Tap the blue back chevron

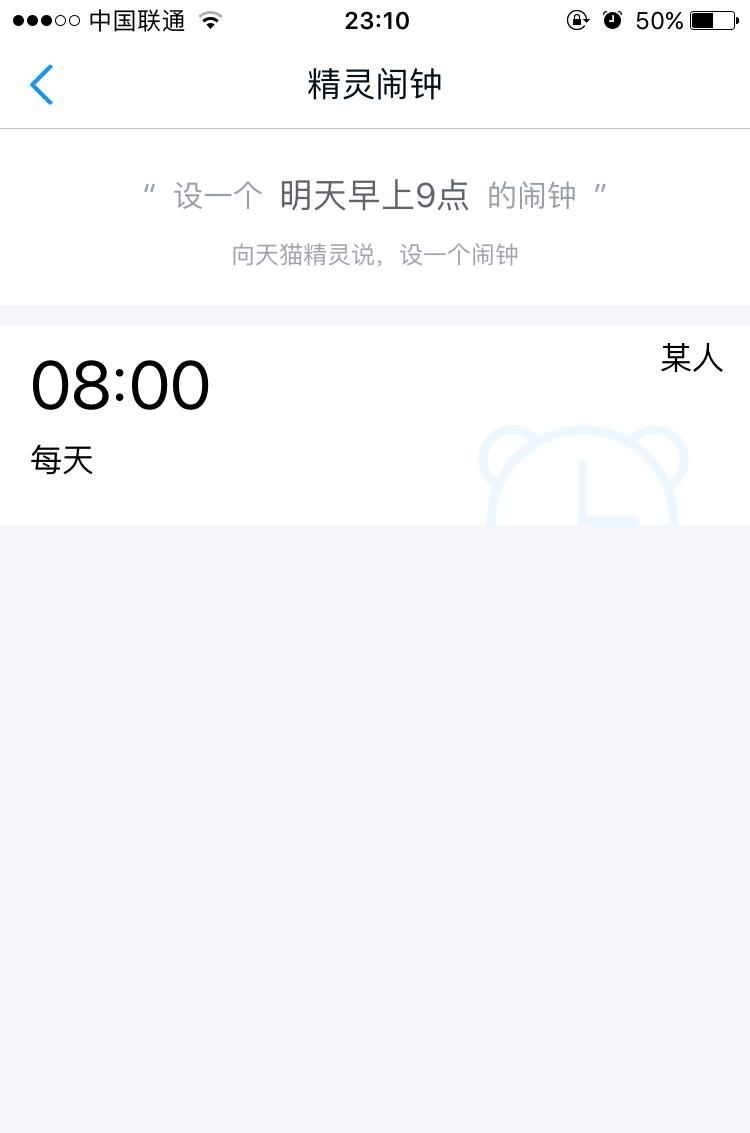point(42,85)
